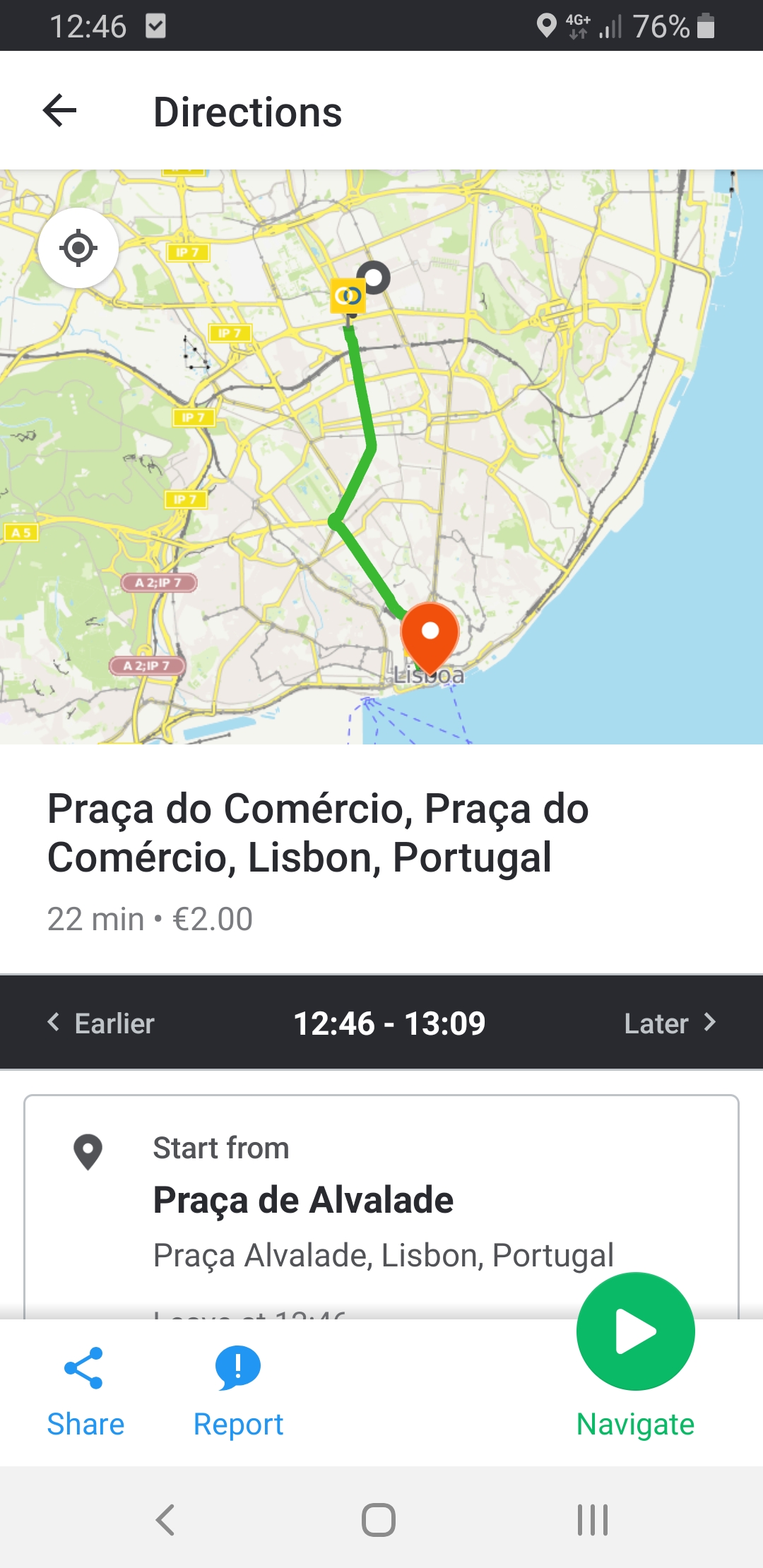
Task: Open recent apps from navigation bar
Action: [x=593, y=1519]
